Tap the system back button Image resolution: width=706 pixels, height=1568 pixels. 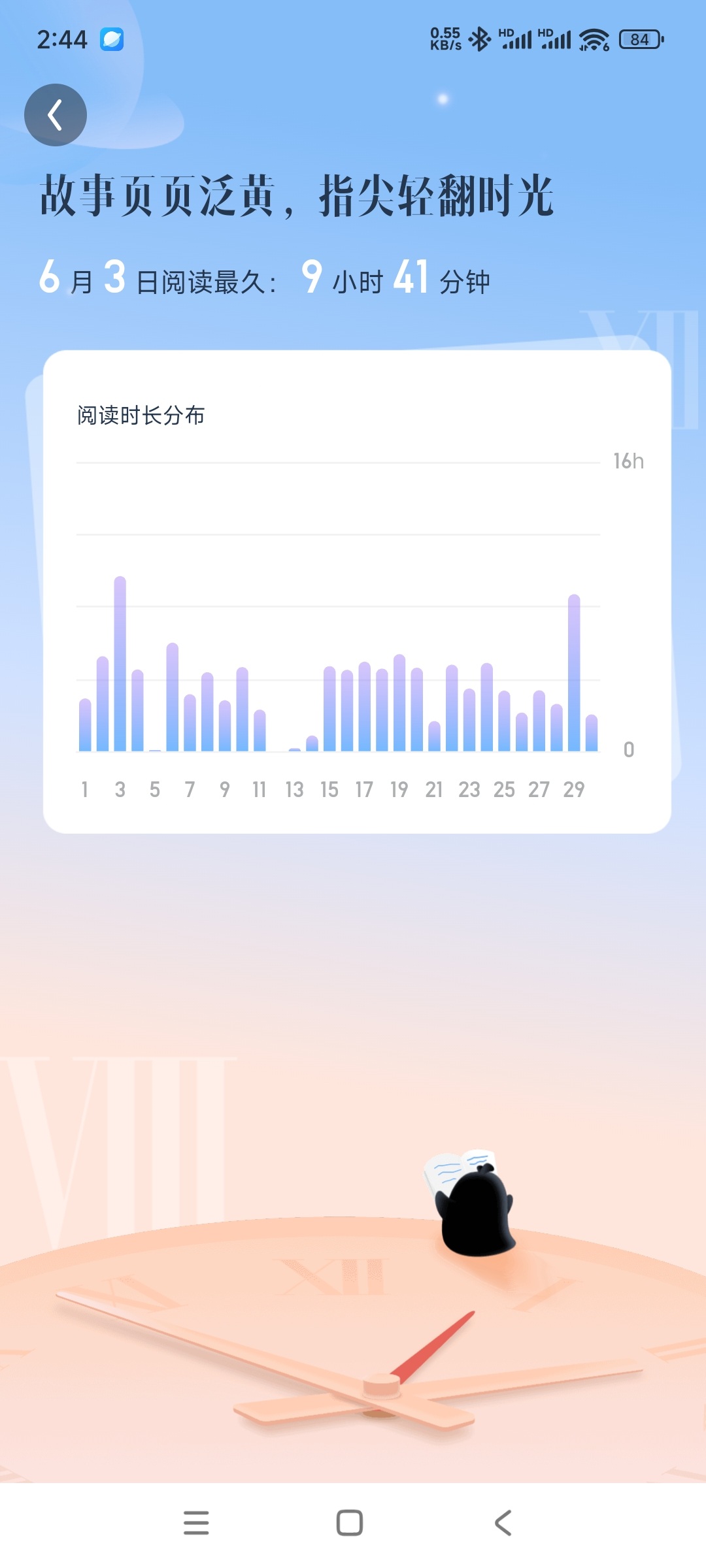(503, 1523)
